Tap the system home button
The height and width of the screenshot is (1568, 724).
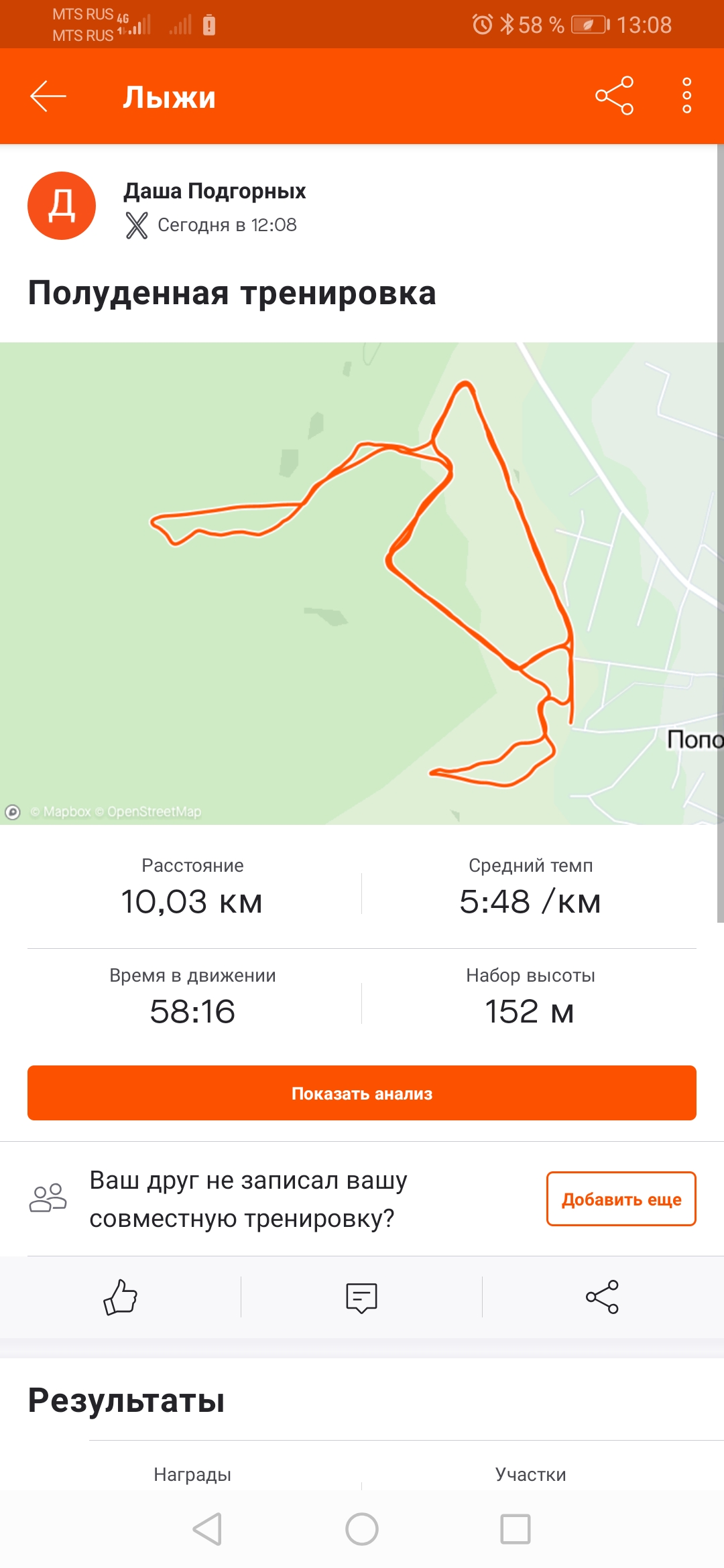[362, 1529]
